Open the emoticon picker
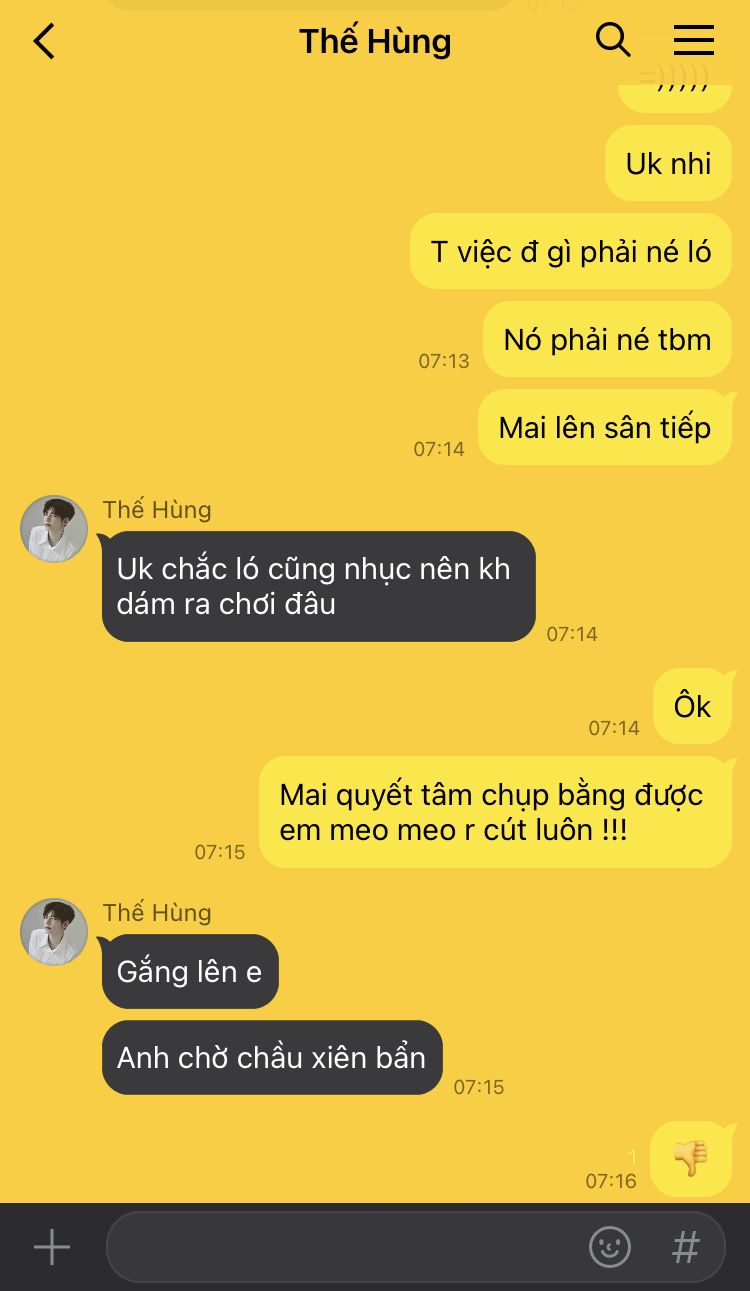 pyautogui.click(x=610, y=1247)
